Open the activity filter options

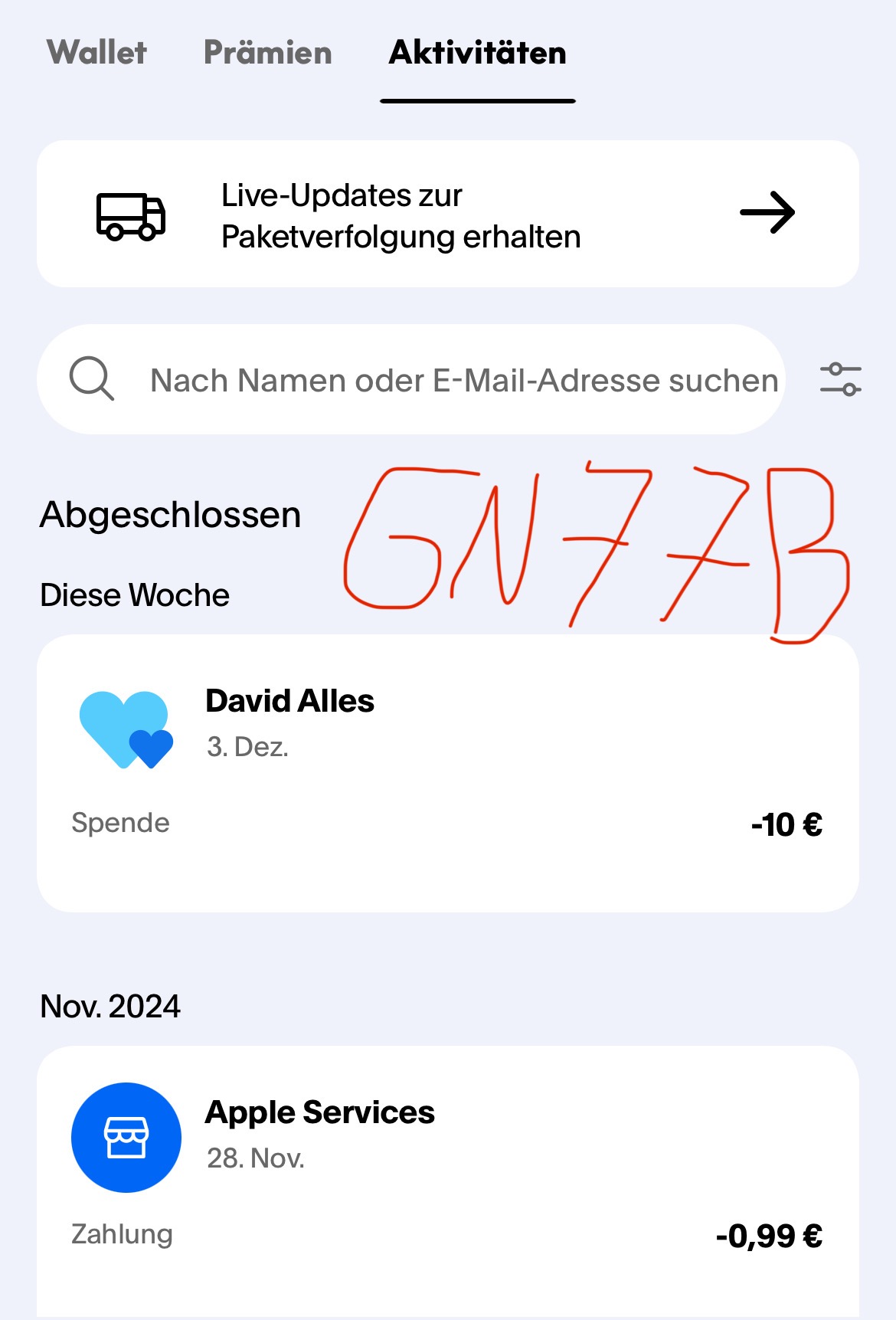pos(840,379)
